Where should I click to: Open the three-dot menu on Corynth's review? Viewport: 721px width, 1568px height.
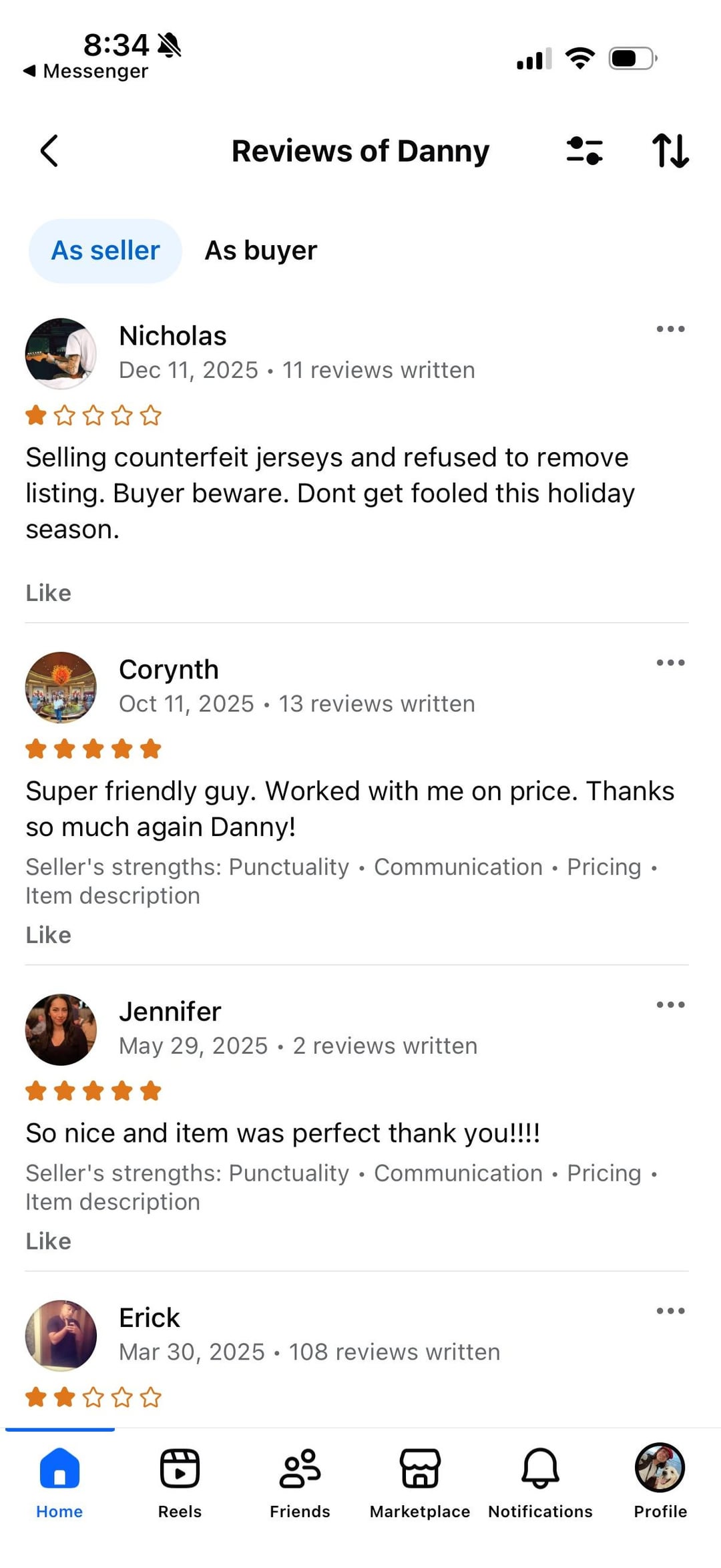tap(670, 663)
